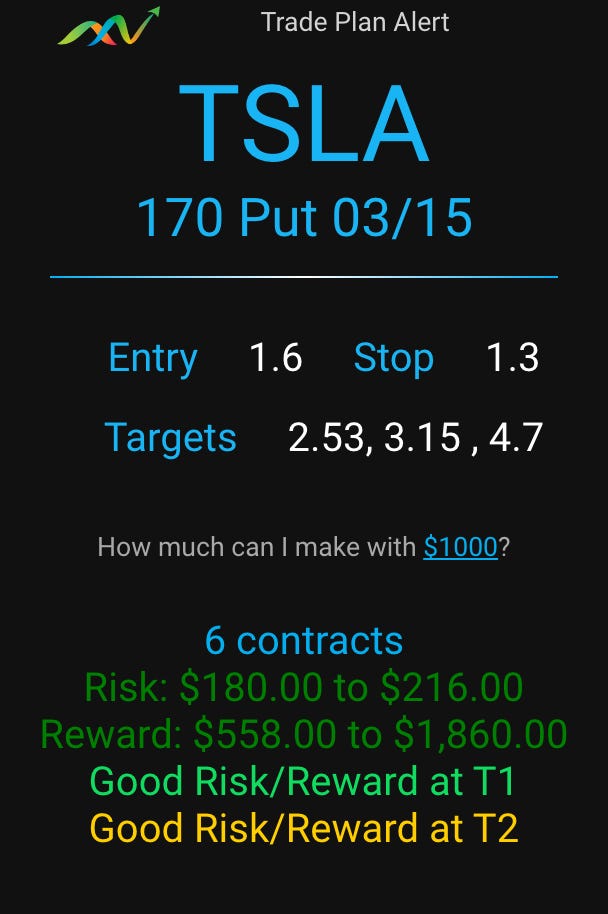608x914 pixels.
Task: Tap the underlined $1000 amount link
Action: tap(460, 547)
